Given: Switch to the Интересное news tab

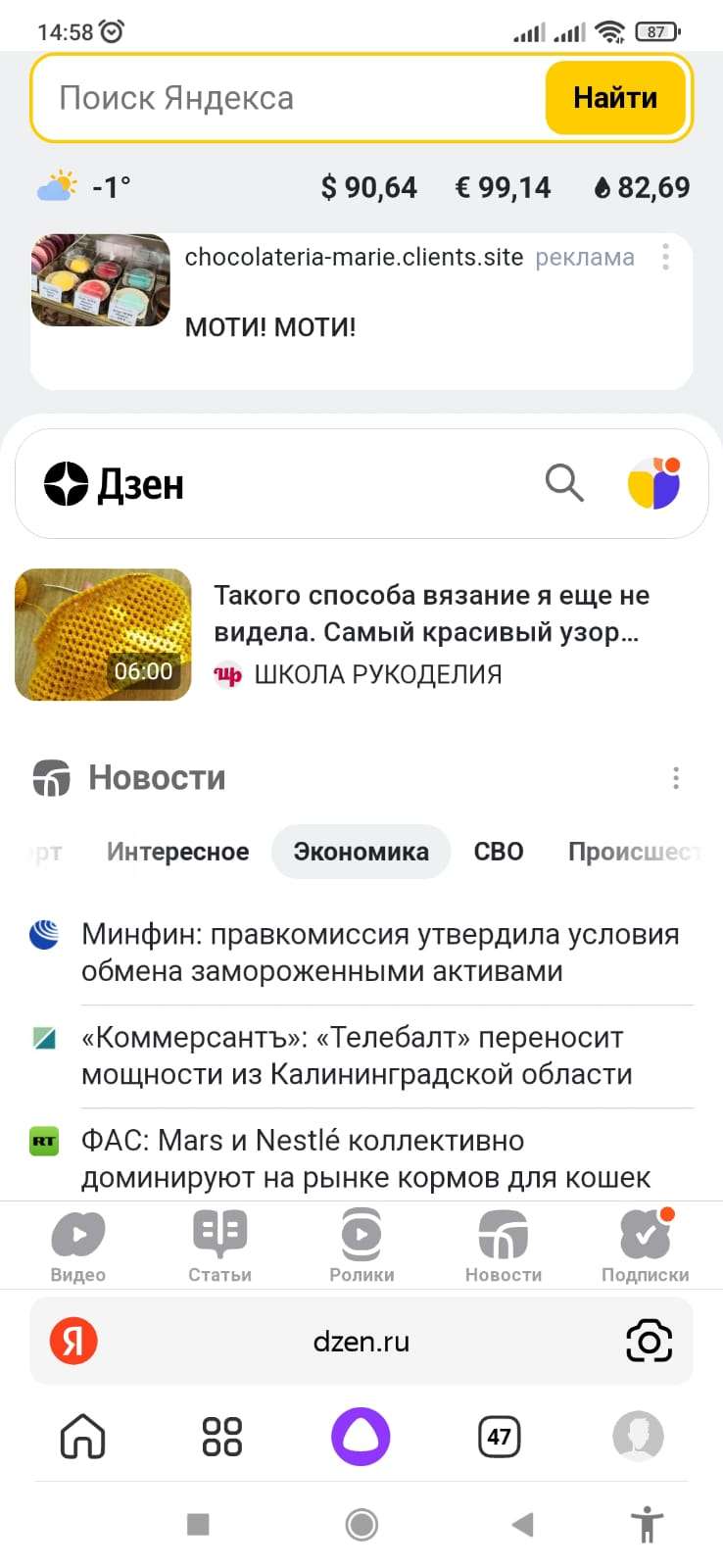Looking at the screenshot, I should [177, 852].
